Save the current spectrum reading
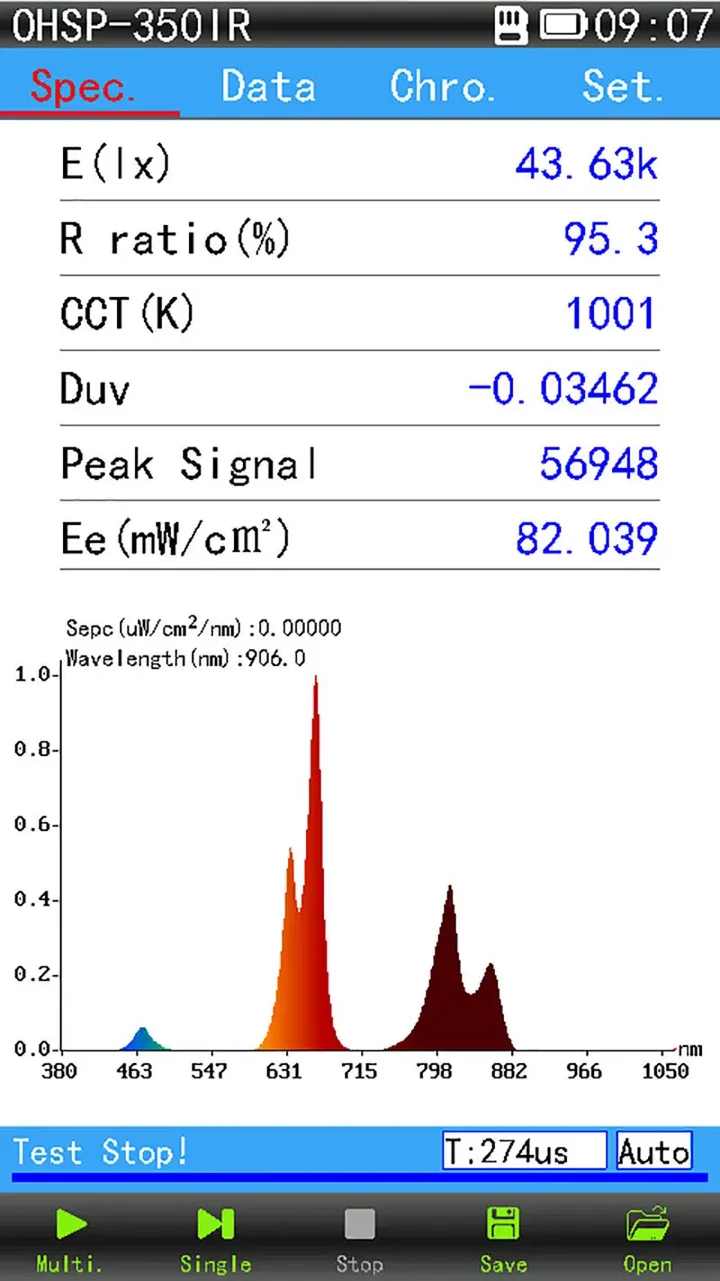This screenshot has width=720, height=1281. point(503,1238)
